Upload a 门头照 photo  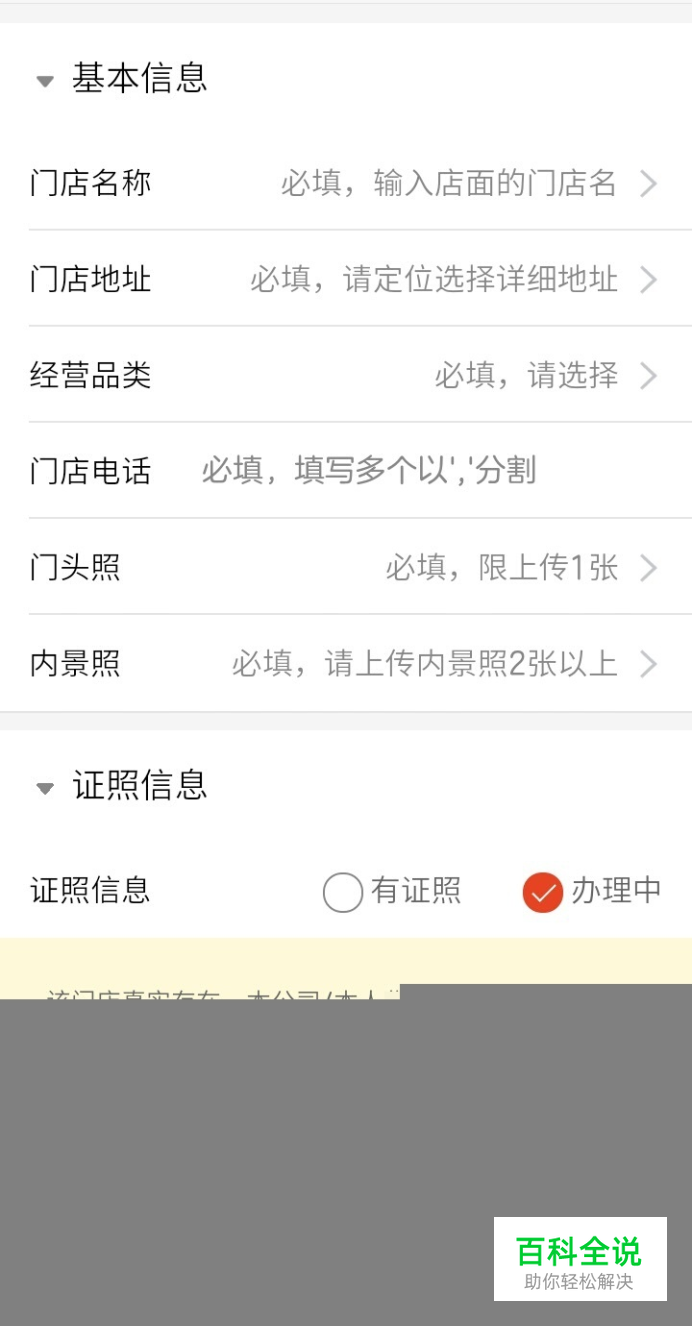point(502,568)
